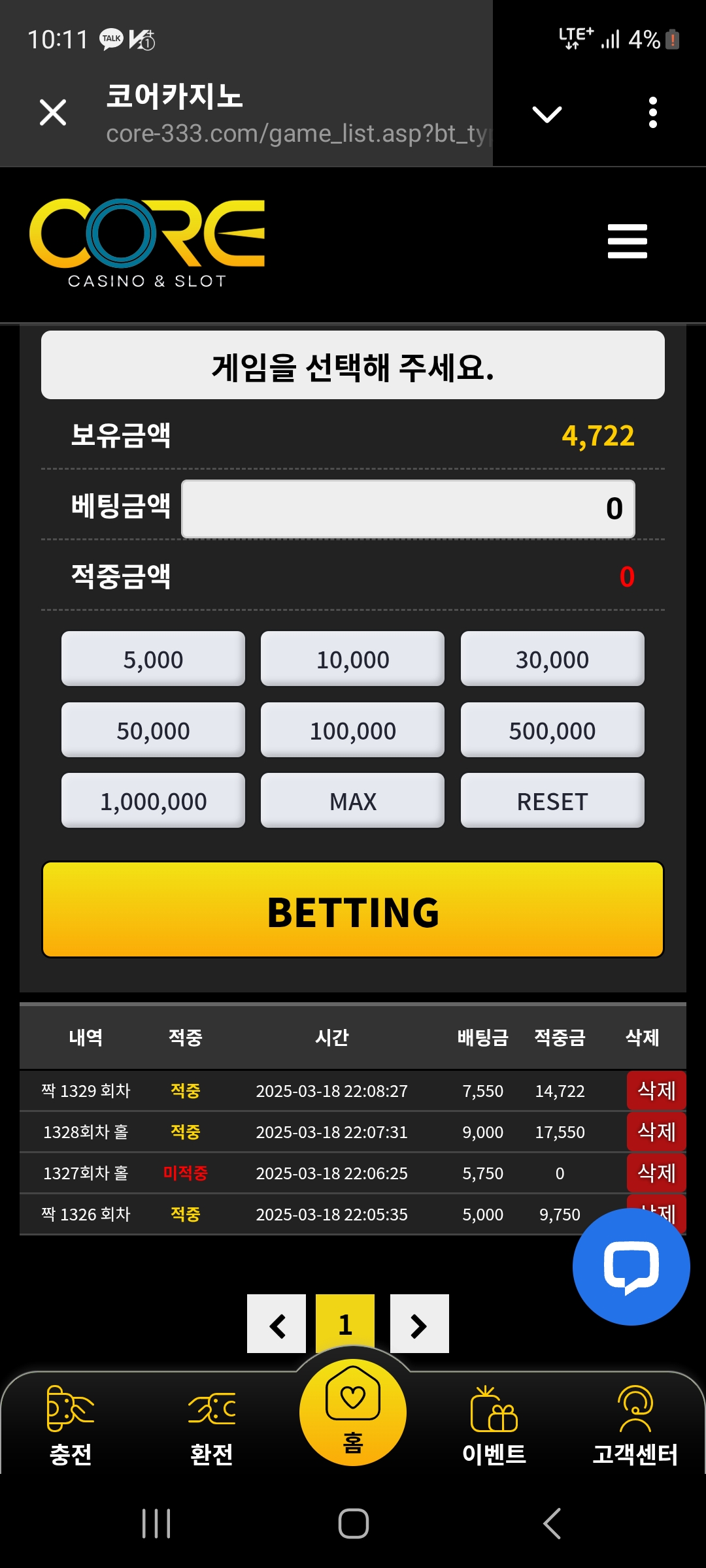Reset the bet amount

point(552,800)
